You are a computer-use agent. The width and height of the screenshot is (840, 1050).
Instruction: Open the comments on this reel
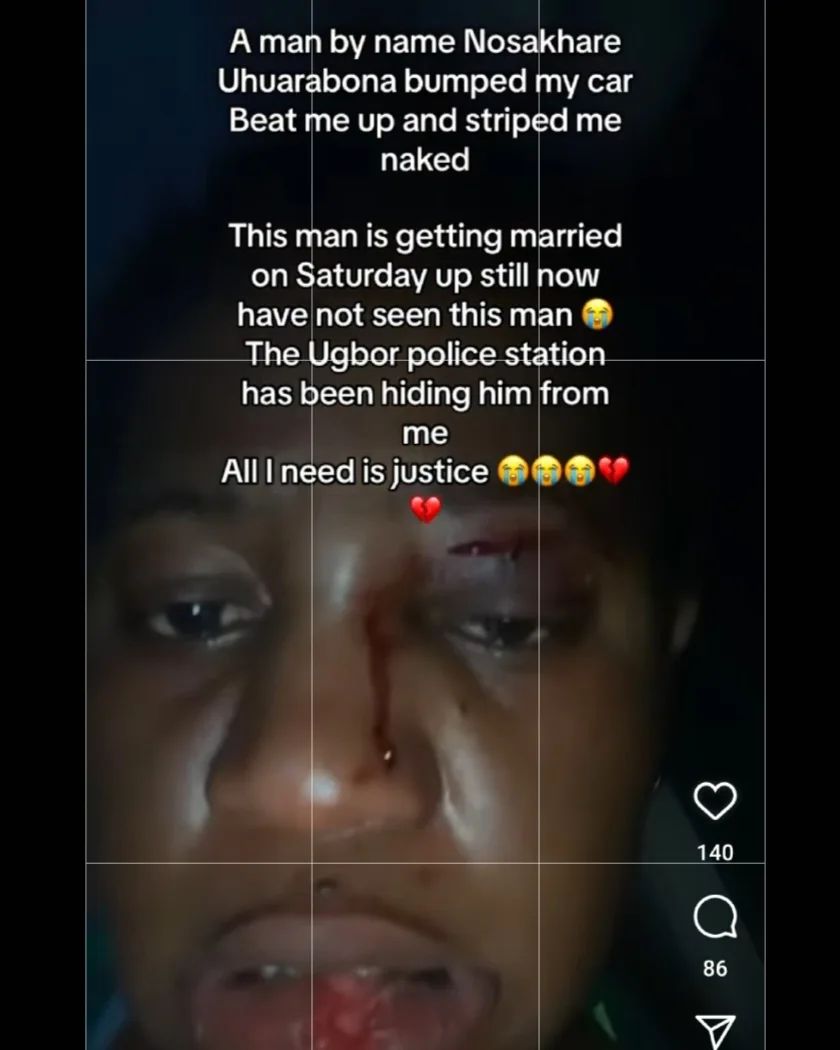click(x=715, y=917)
